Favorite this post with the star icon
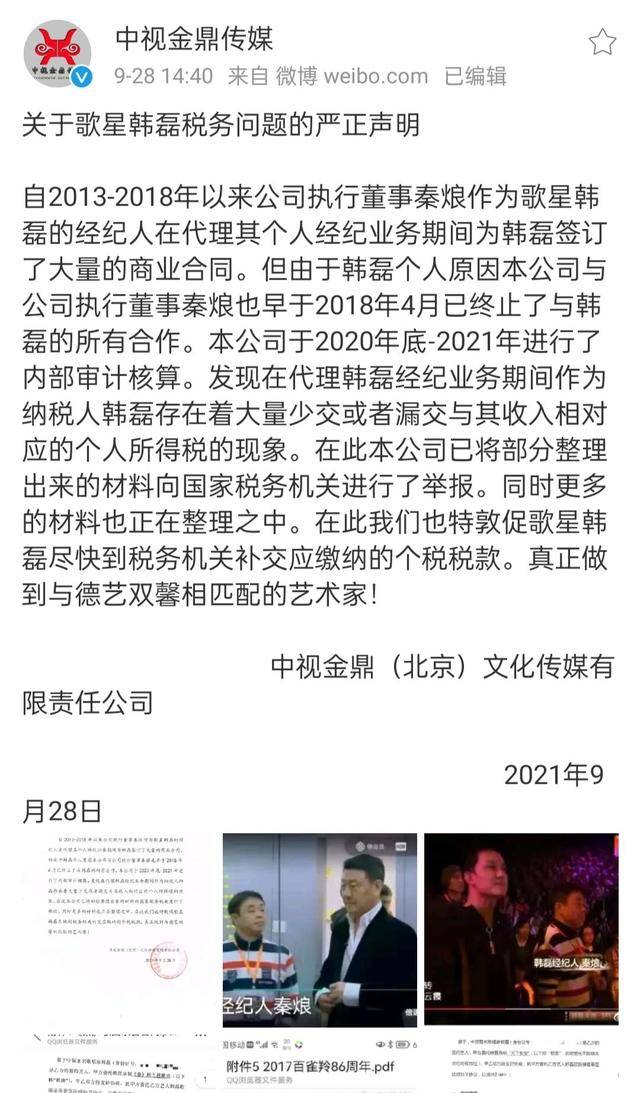This screenshot has width=640, height=1093. coord(602,42)
